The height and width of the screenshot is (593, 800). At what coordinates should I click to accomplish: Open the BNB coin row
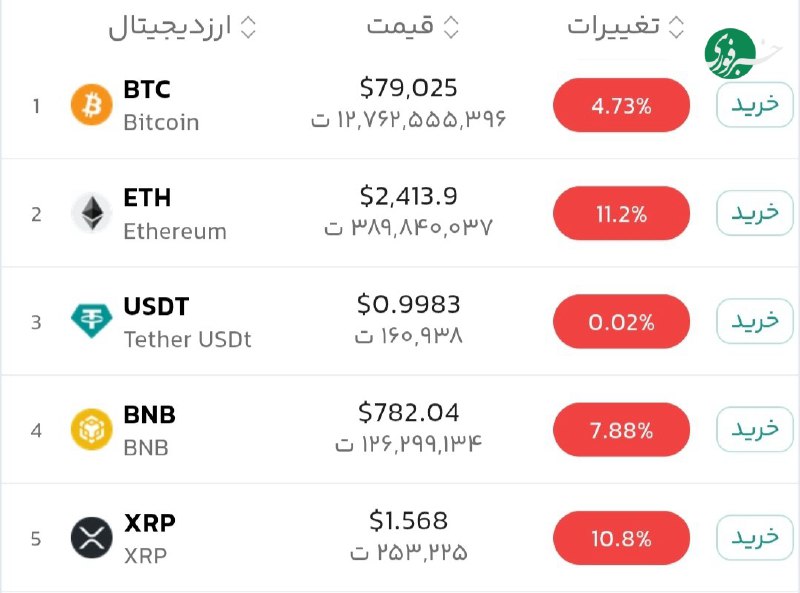[x=148, y=429]
